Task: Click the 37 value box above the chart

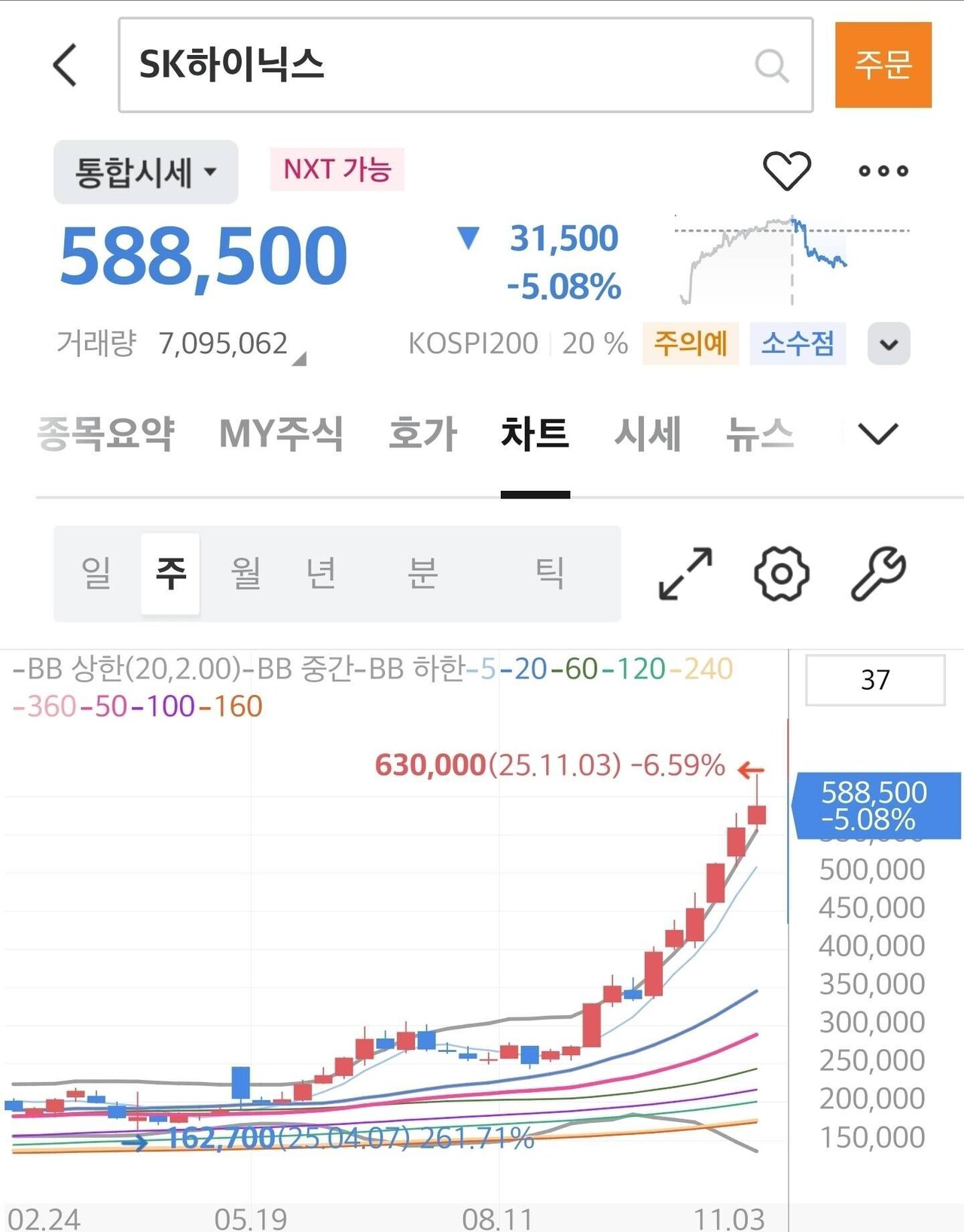Action: click(874, 680)
